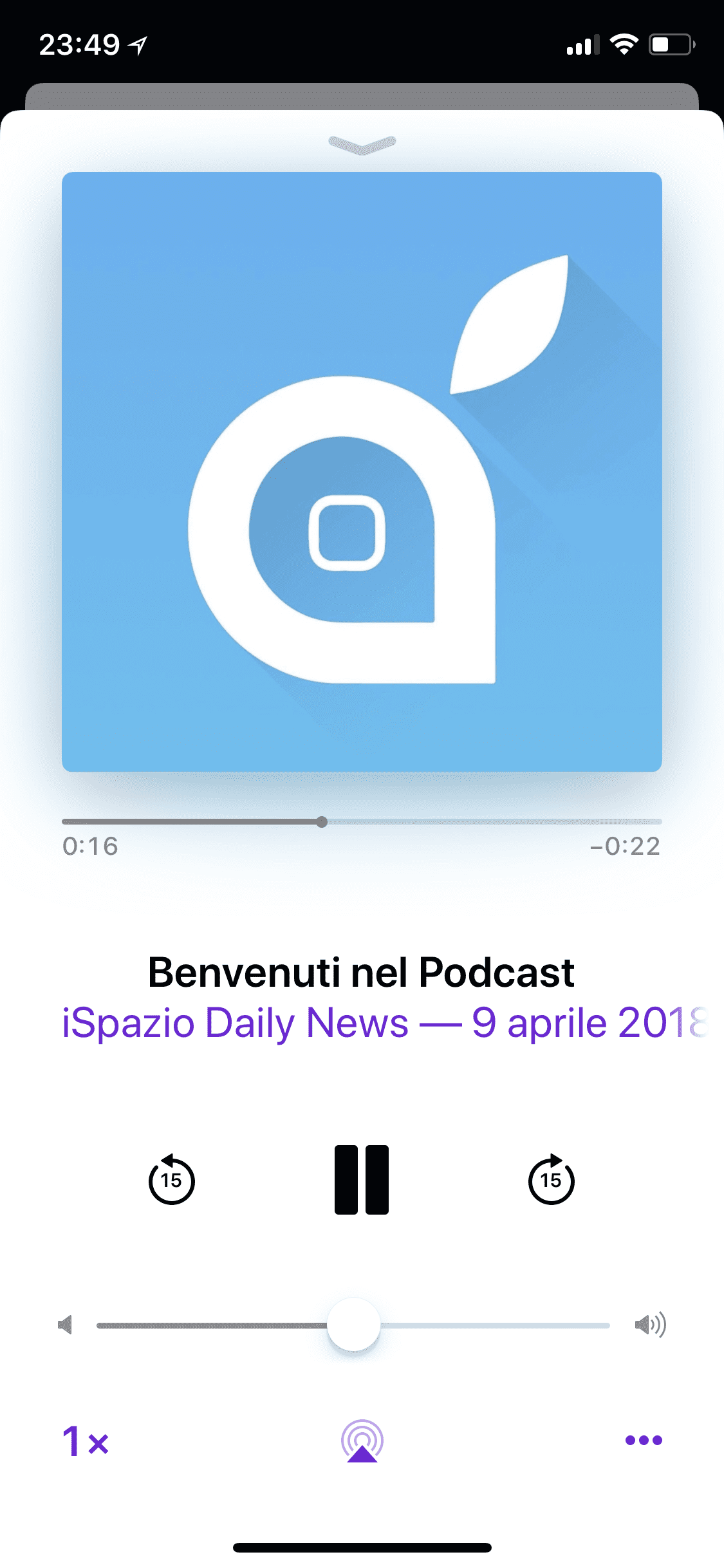Skip back 15 seconds

coord(171,1179)
